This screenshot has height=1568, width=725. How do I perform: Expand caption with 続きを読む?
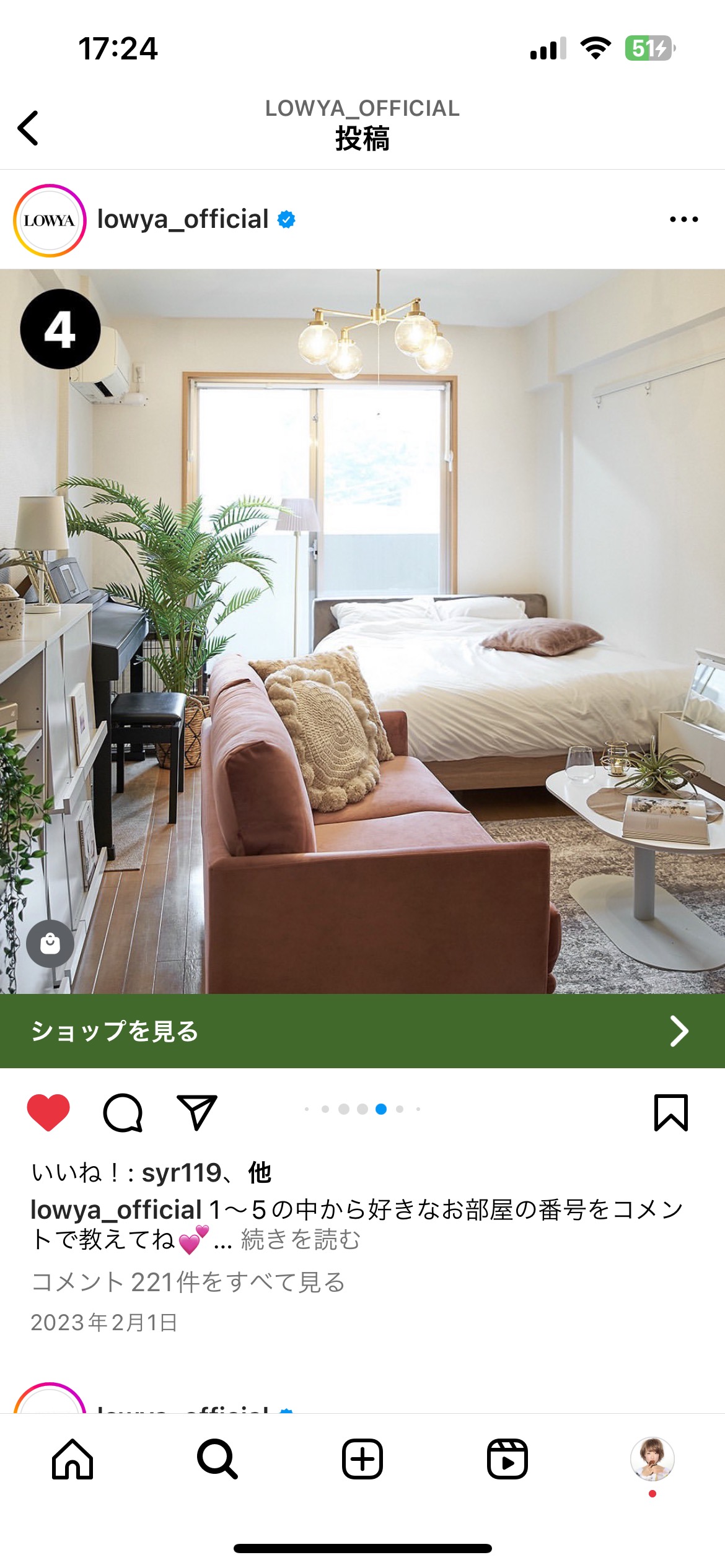click(x=301, y=1240)
